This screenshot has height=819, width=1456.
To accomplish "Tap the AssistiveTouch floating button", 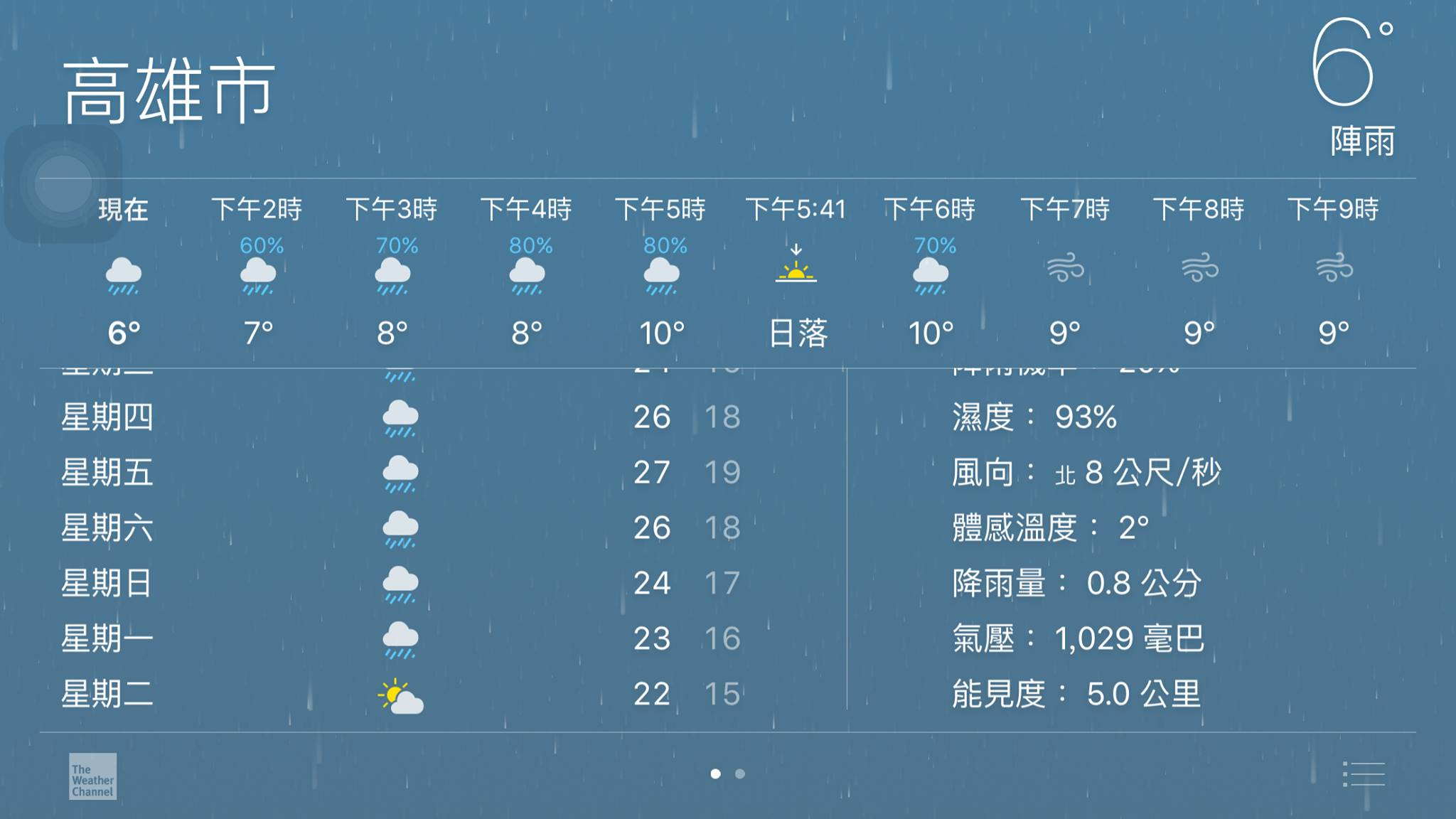I will coord(63,184).
